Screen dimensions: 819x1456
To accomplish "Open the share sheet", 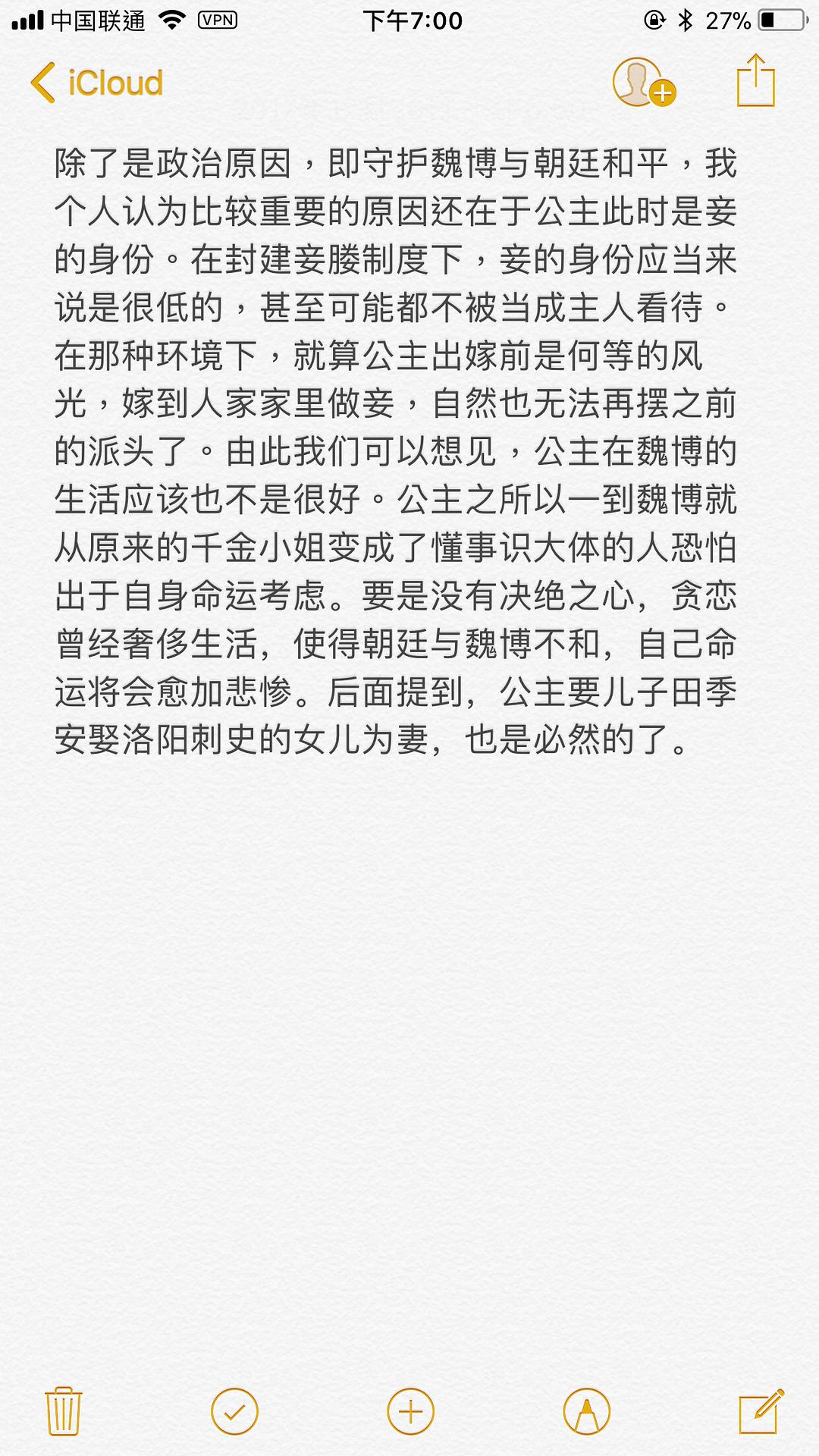I will tap(755, 81).
